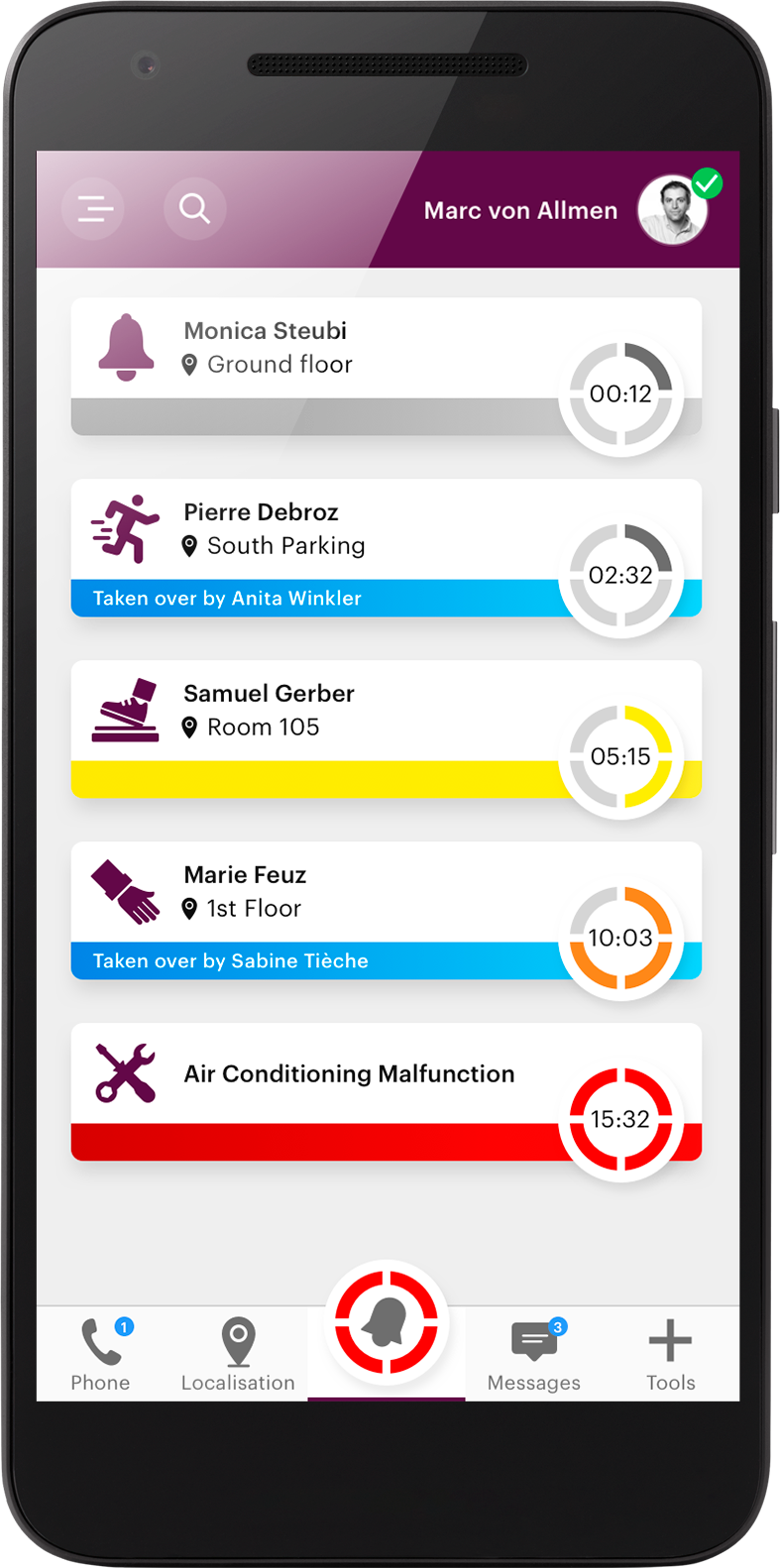Image resolution: width=780 pixels, height=1568 pixels.
Task: Open Pierre Debroz's South Parking alert
Action: 387,548
